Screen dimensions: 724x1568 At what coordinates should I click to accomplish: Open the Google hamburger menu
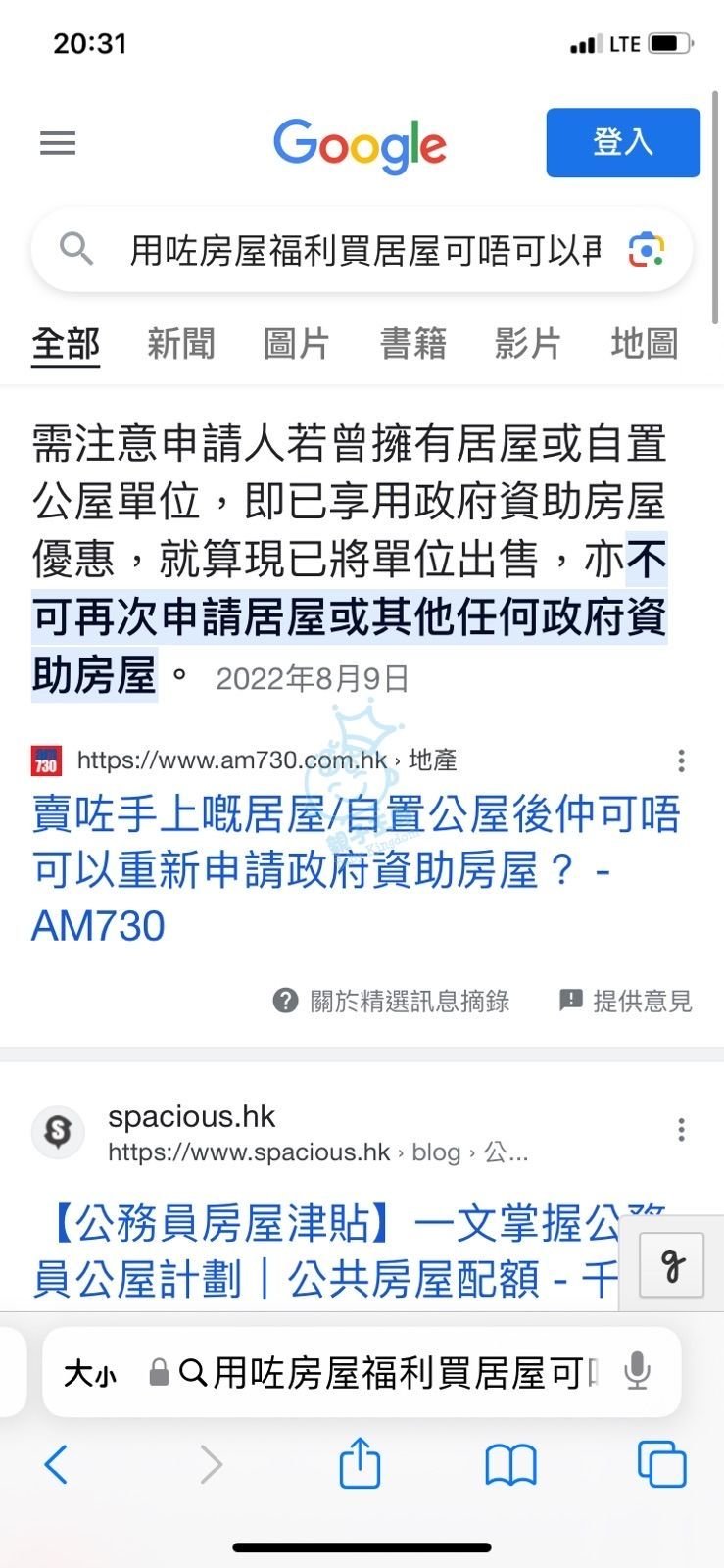(x=58, y=144)
